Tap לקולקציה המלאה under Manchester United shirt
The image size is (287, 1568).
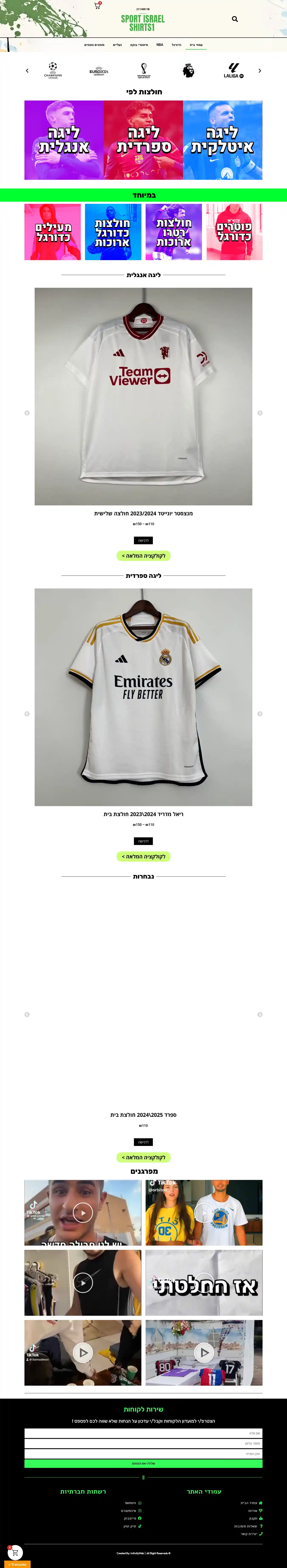[143, 556]
